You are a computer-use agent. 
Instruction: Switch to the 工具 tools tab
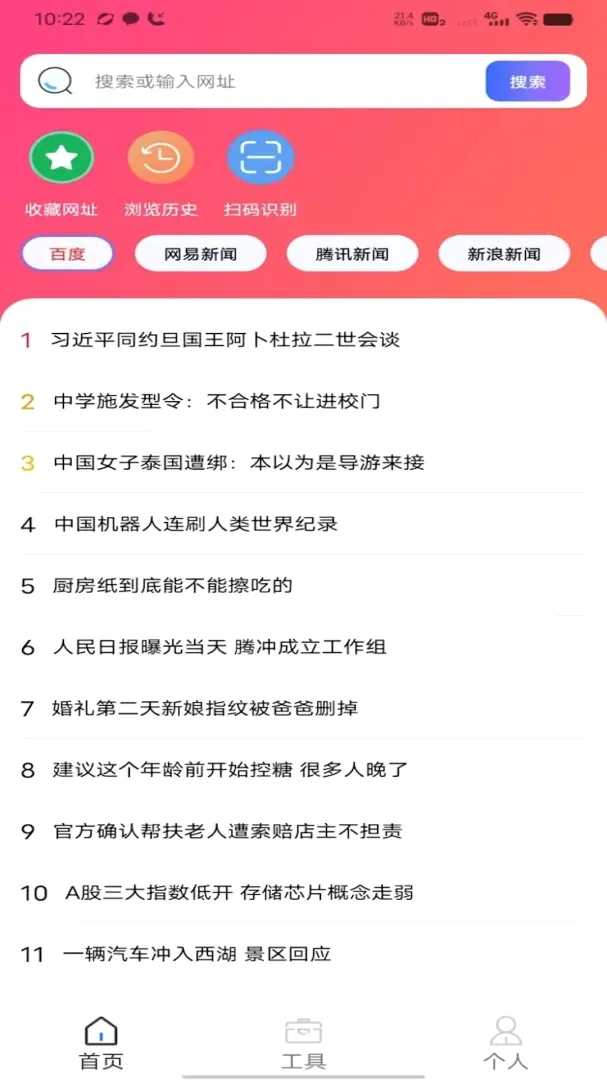303,1042
